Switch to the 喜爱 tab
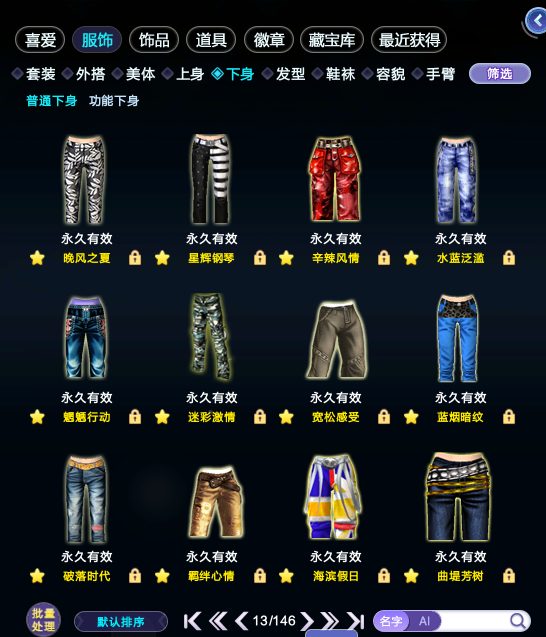This screenshot has width=546, height=637. (x=40, y=40)
